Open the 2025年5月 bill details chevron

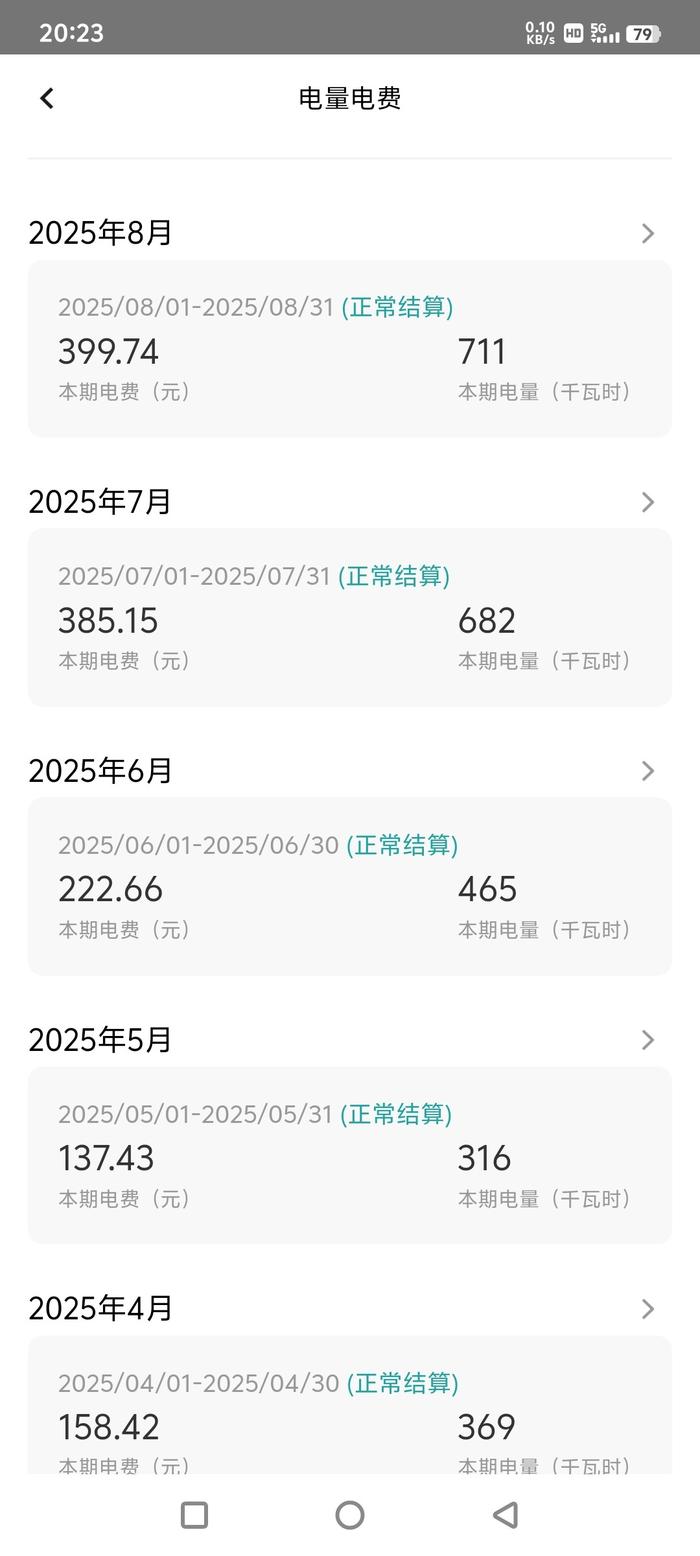648,1040
